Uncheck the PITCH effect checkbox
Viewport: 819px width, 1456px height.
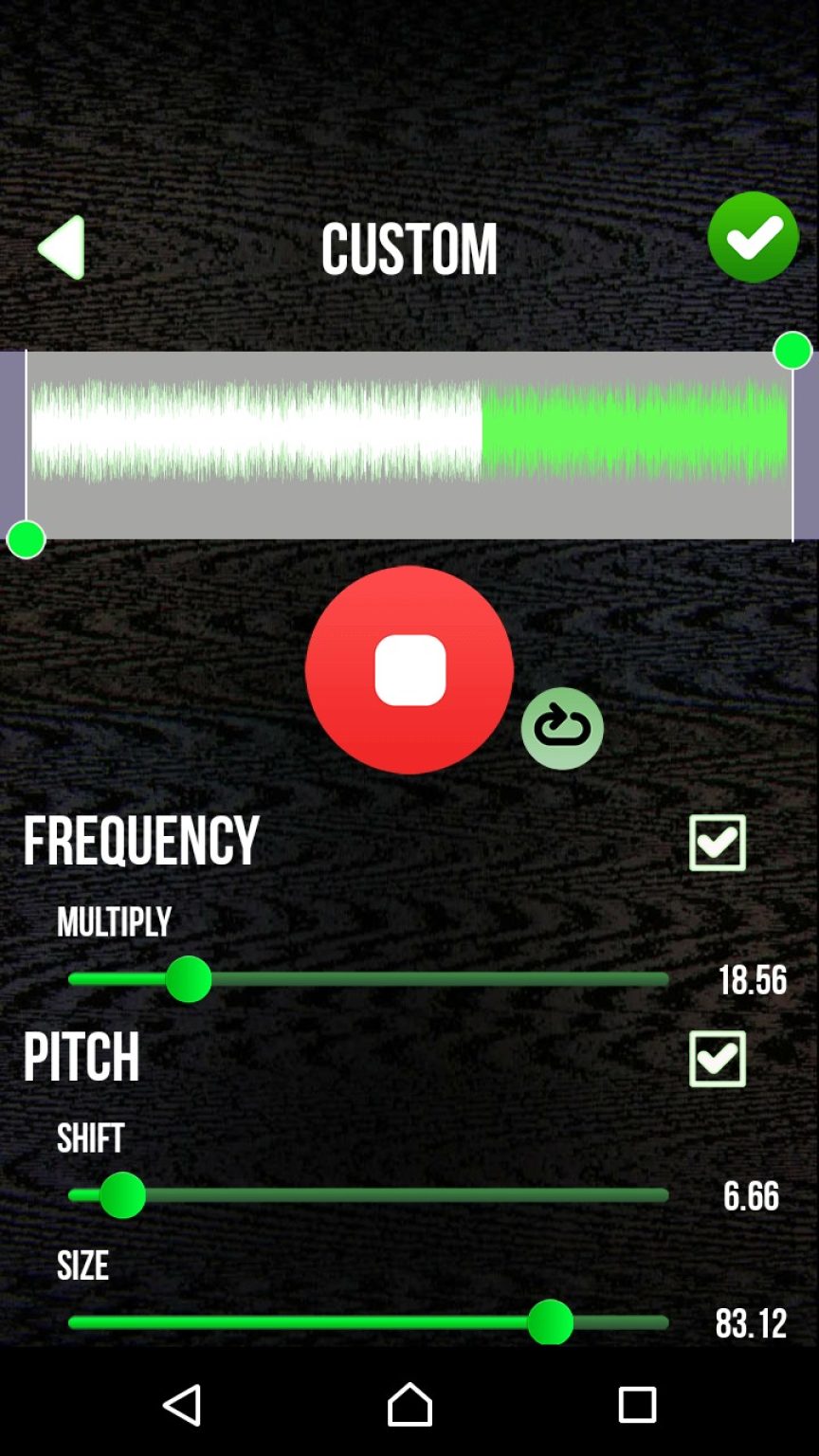coord(718,1059)
